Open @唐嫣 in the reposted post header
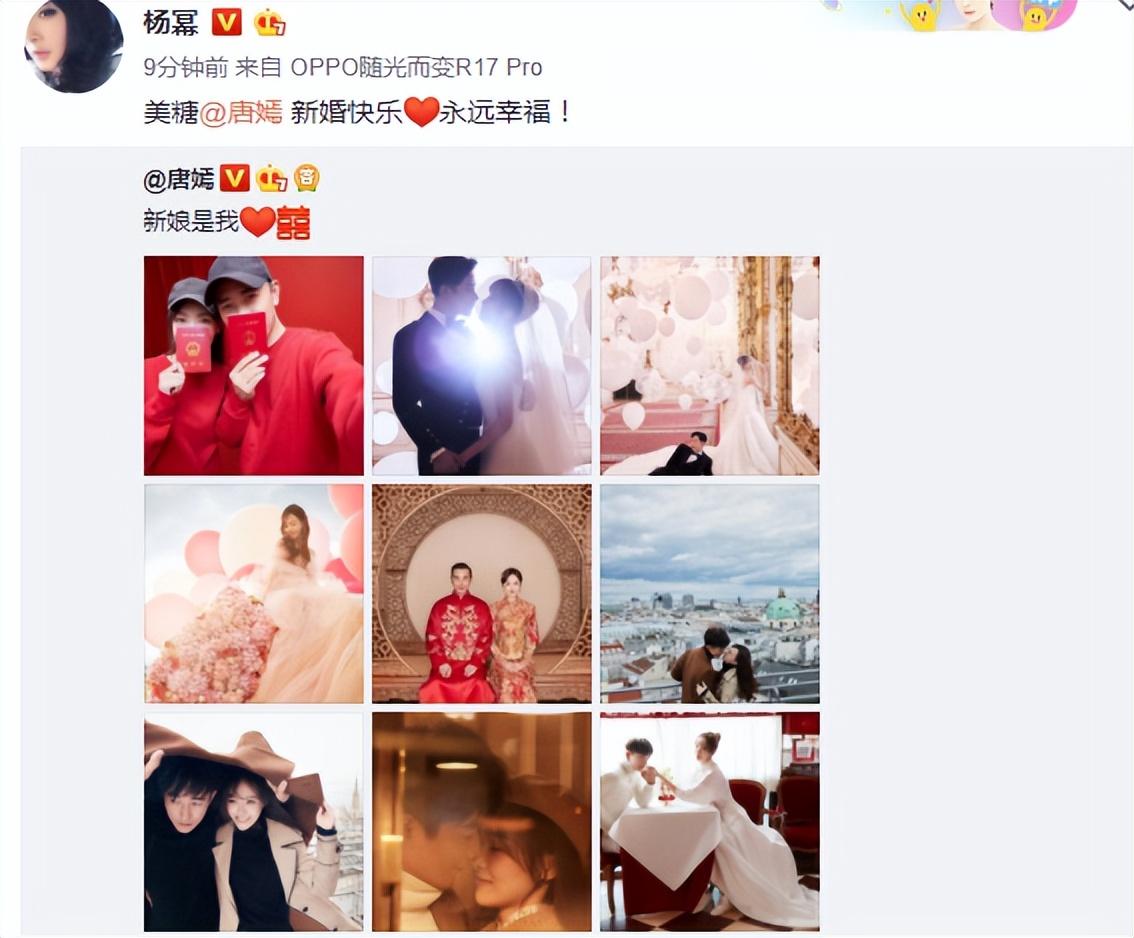The width and height of the screenshot is (1134, 938). (x=179, y=179)
